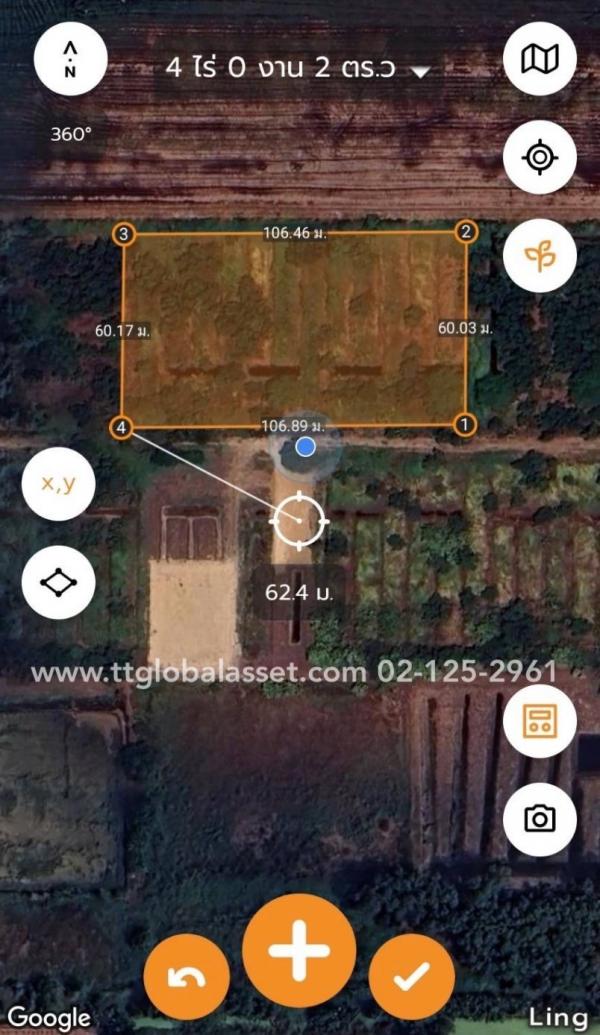Open the plant sprout icon button

(x=540, y=256)
